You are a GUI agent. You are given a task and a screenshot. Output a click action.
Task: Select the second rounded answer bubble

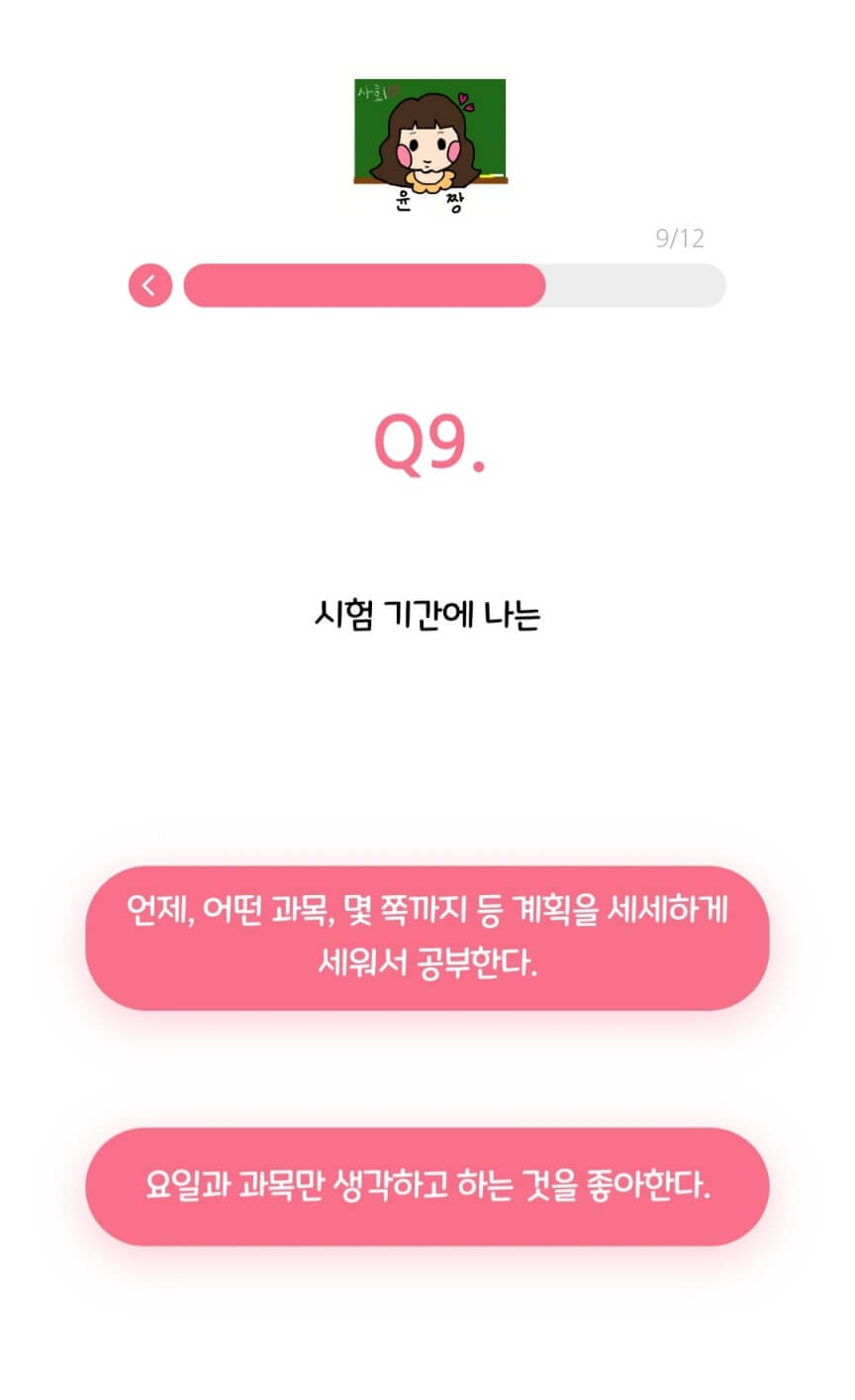(x=427, y=1188)
